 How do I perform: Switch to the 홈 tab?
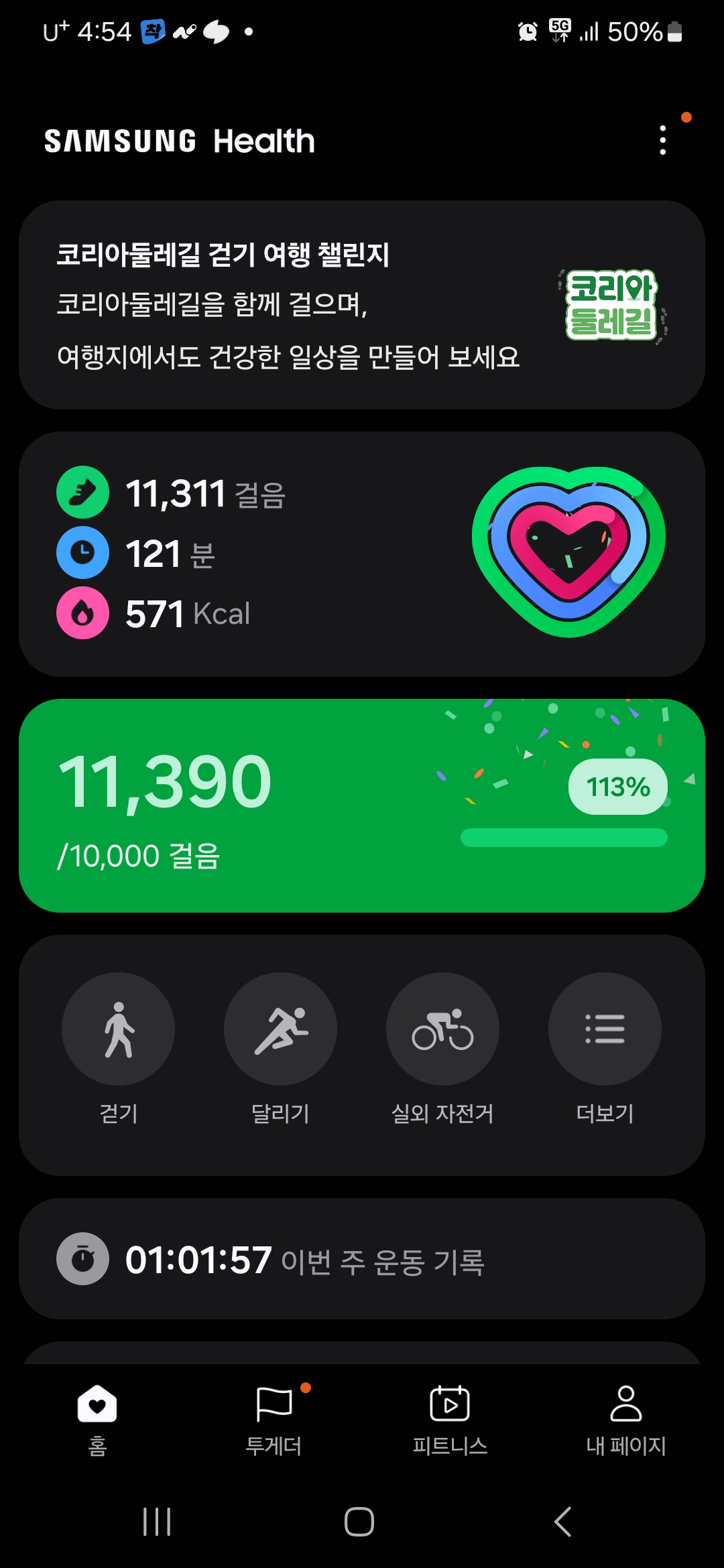click(x=97, y=1420)
